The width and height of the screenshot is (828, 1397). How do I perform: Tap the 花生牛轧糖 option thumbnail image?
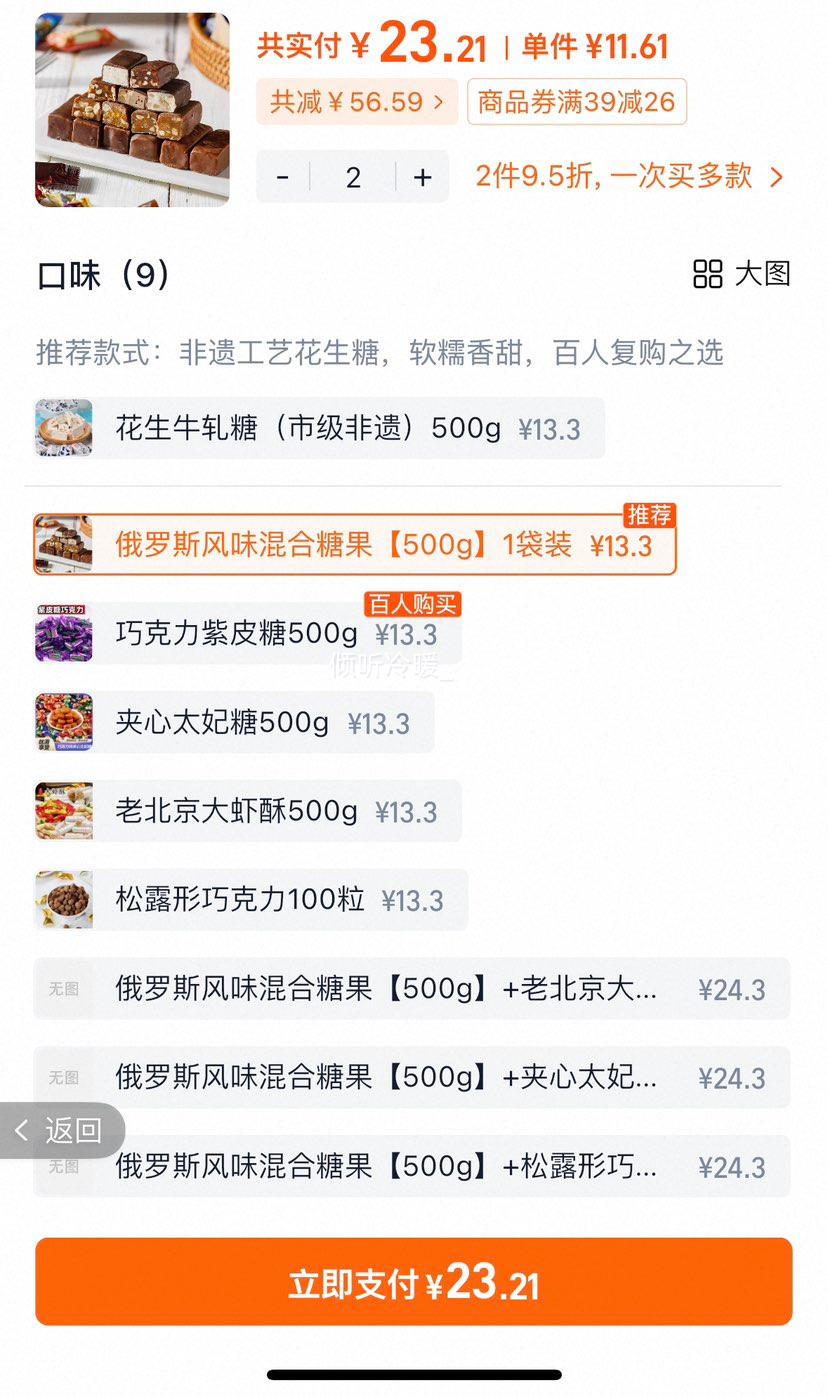coord(63,428)
